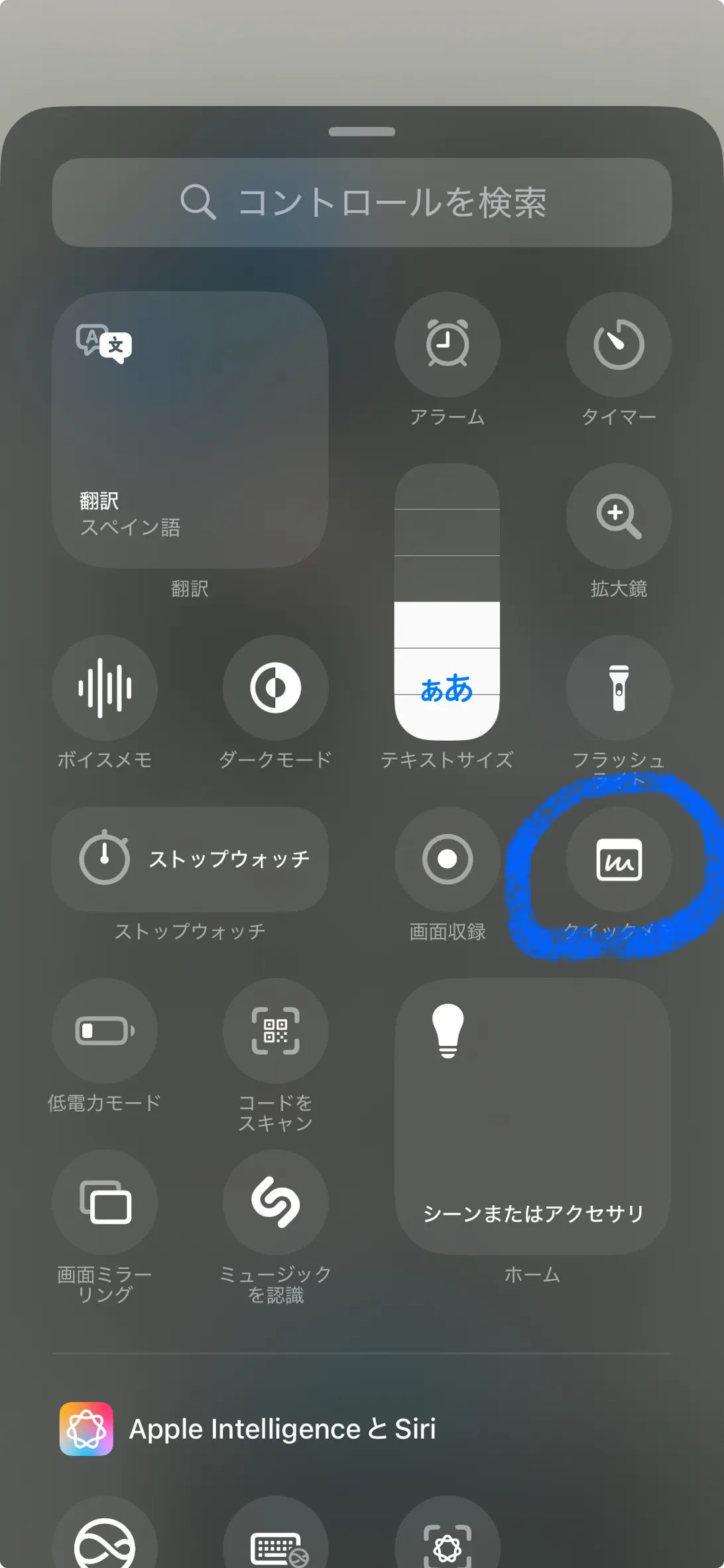
Task: Pick the Screen Mirroring control
Action: click(105, 1202)
